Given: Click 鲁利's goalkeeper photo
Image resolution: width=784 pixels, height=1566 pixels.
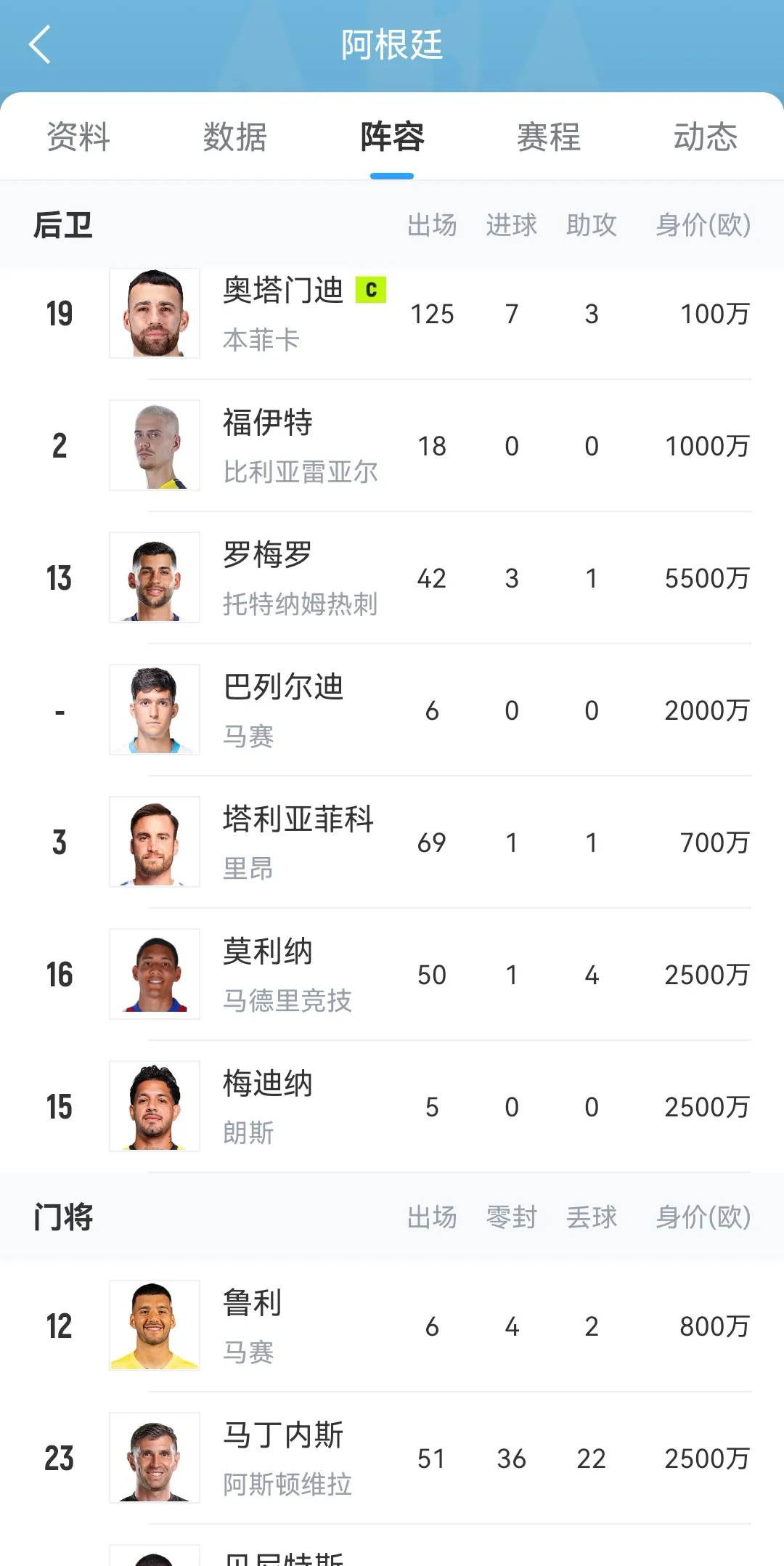Looking at the screenshot, I should point(154,1326).
